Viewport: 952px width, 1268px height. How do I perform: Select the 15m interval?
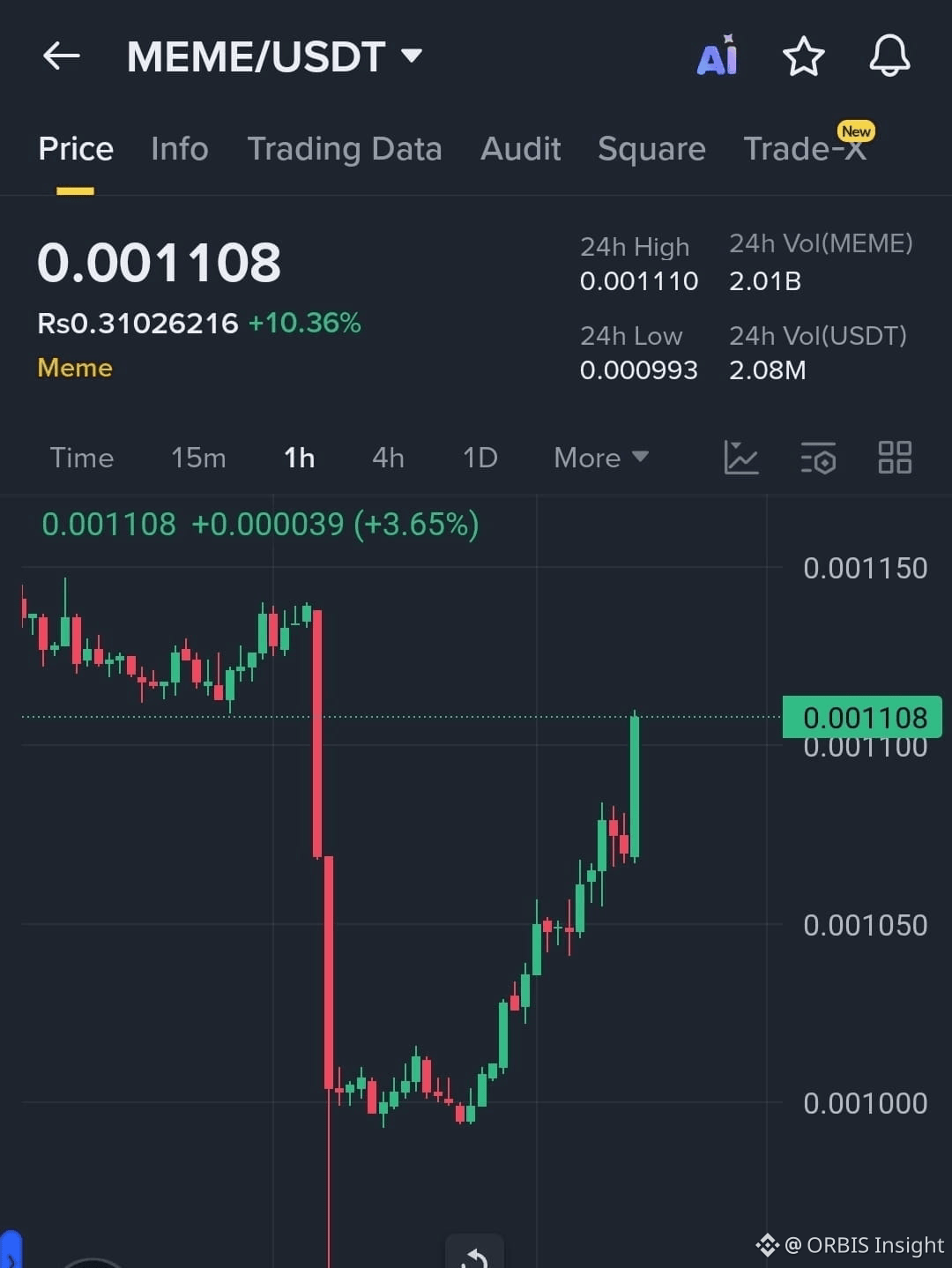tap(198, 458)
